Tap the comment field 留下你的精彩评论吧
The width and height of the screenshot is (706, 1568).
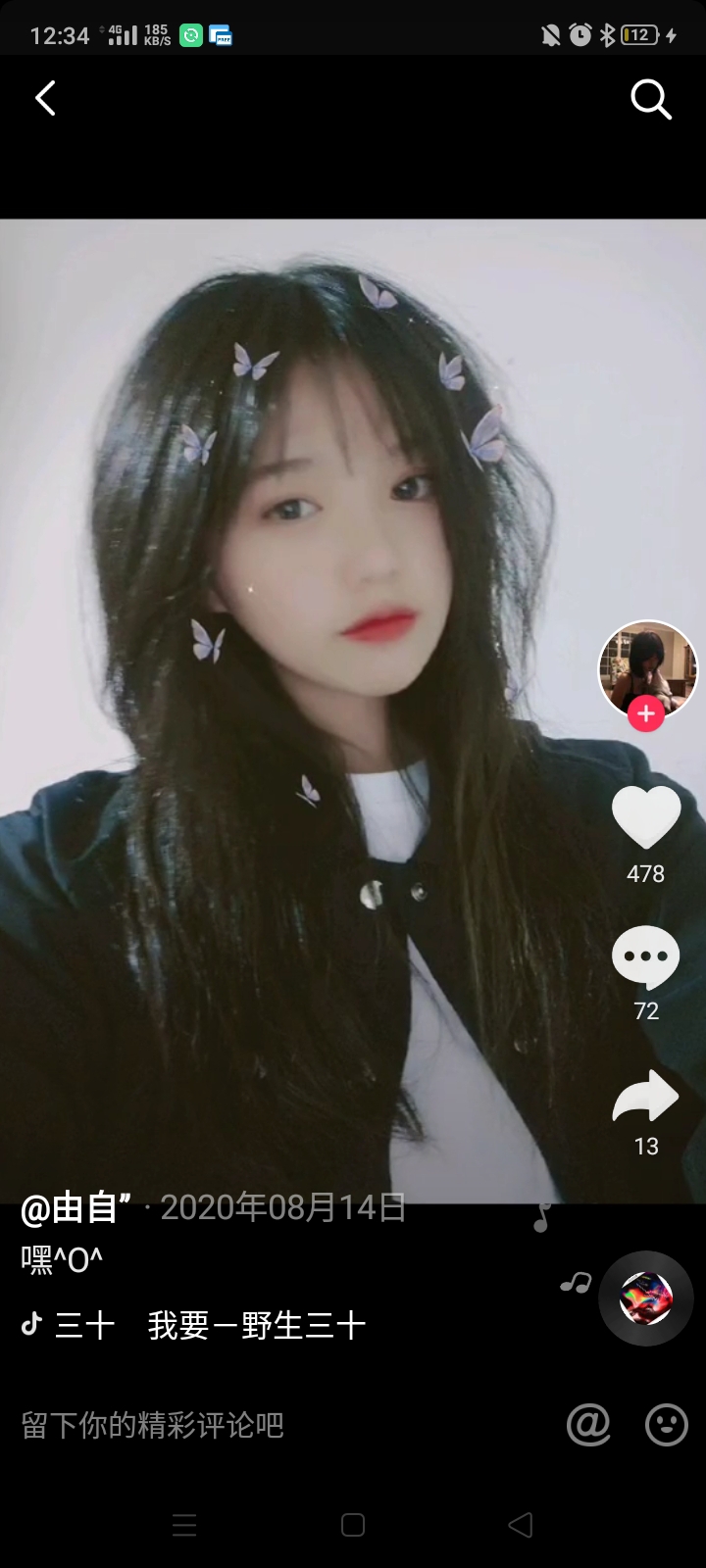coord(153,1425)
